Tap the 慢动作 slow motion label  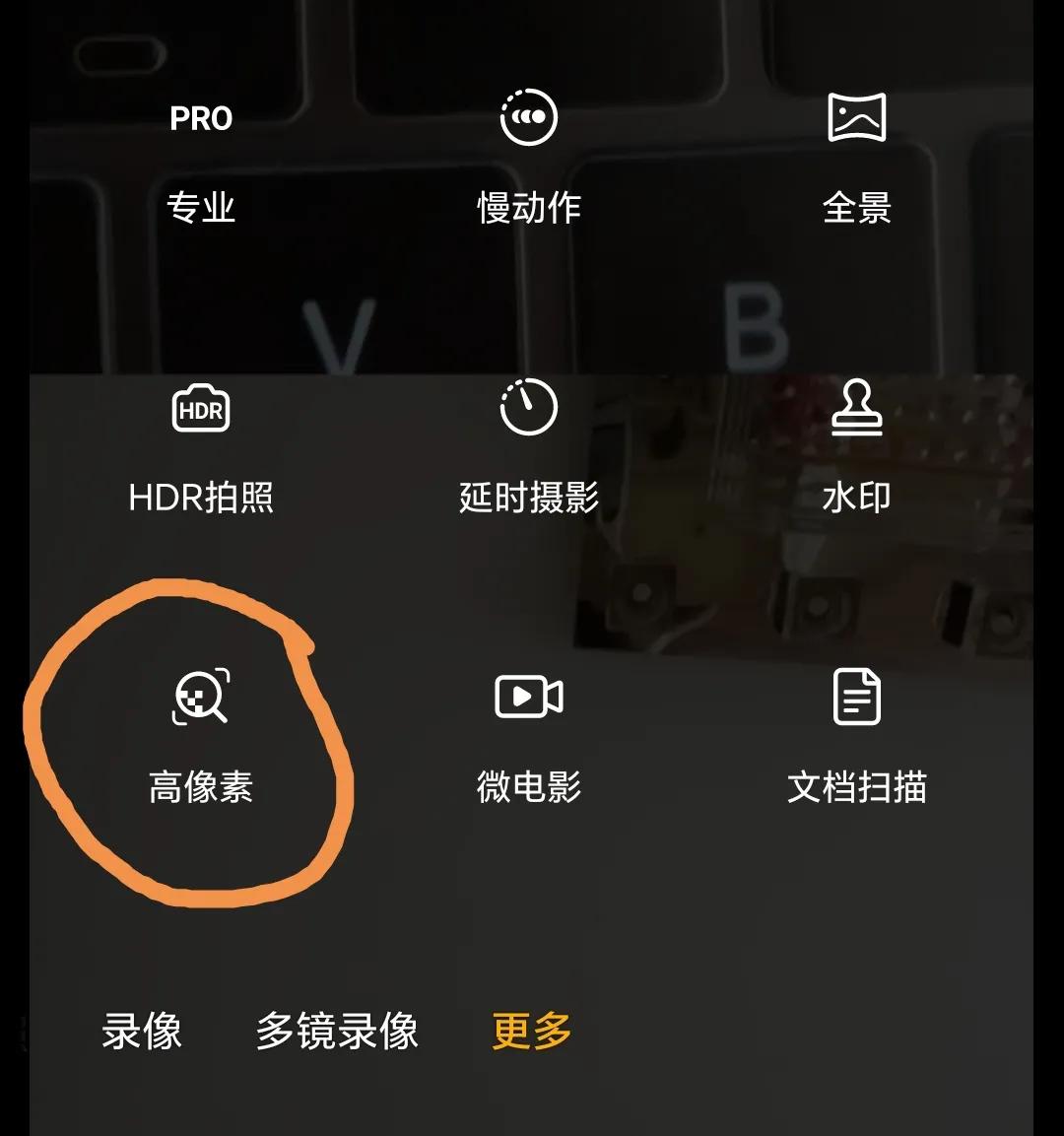point(528,208)
